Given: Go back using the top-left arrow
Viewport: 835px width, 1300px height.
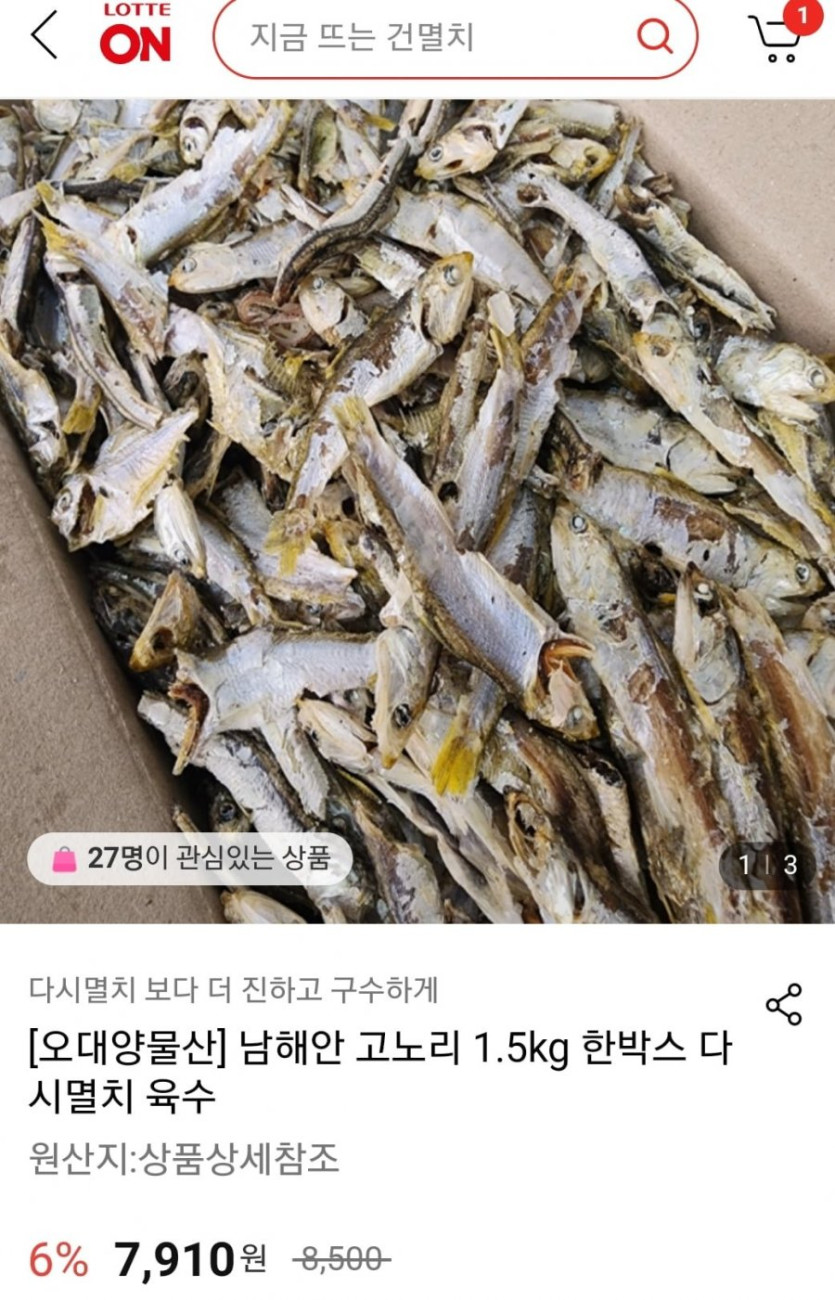Looking at the screenshot, I should (44, 37).
